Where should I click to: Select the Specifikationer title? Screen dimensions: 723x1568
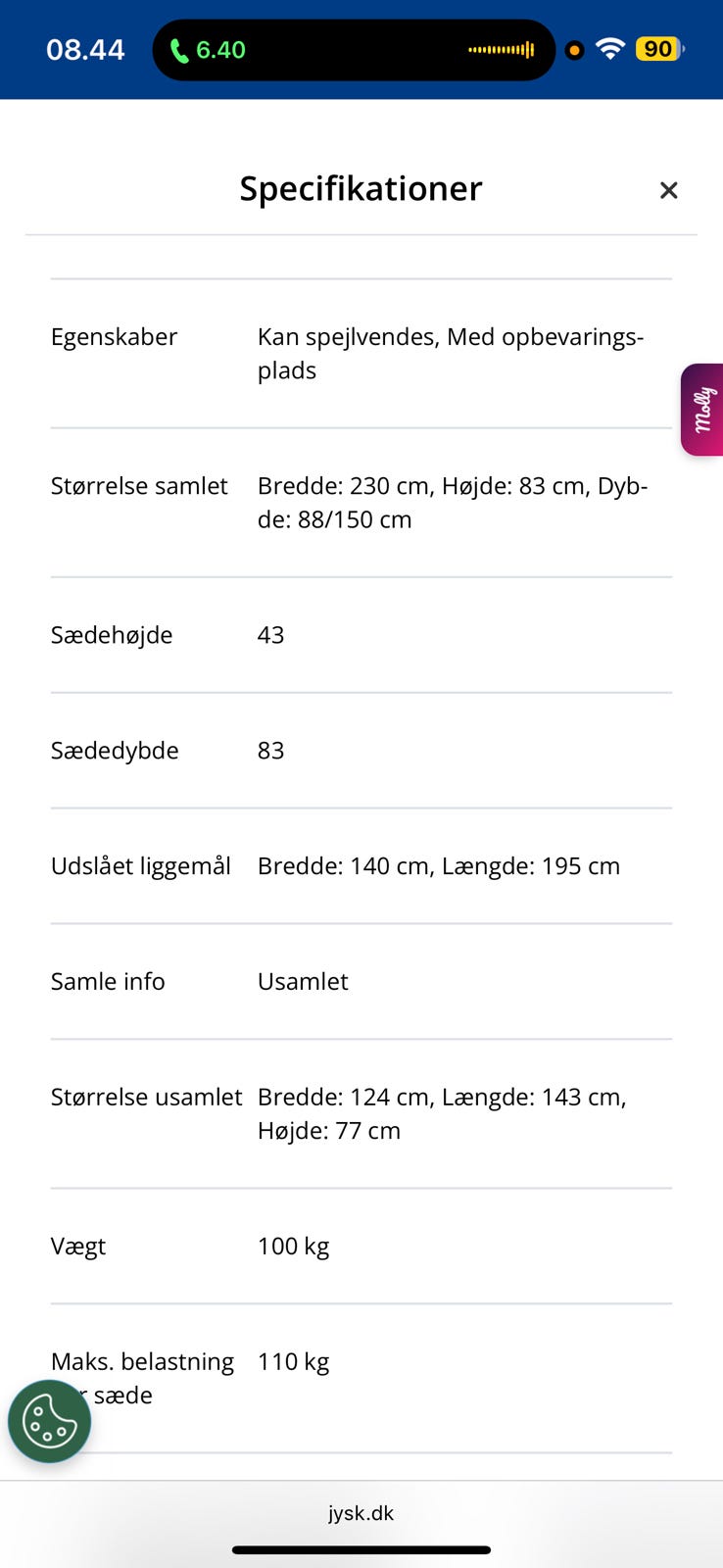click(x=361, y=188)
